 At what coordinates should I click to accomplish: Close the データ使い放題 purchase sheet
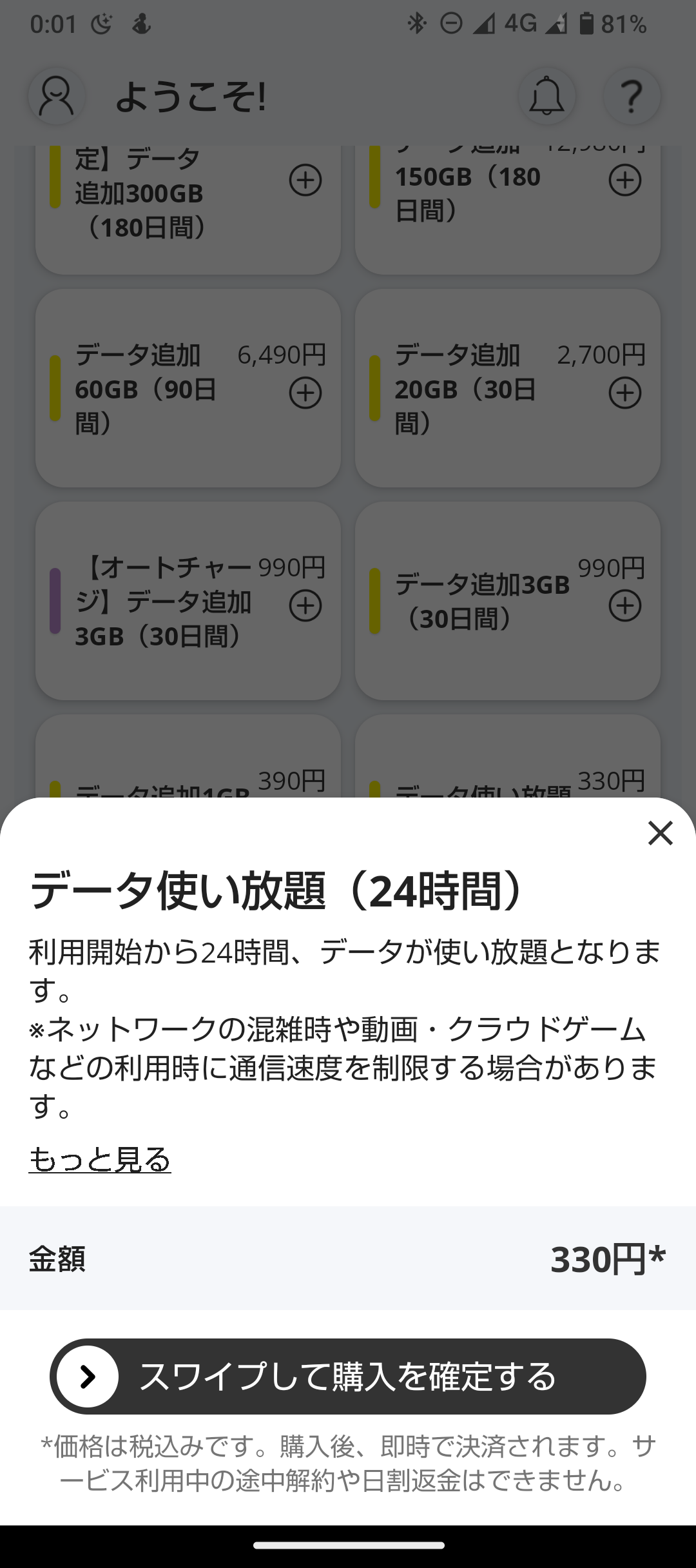661,833
